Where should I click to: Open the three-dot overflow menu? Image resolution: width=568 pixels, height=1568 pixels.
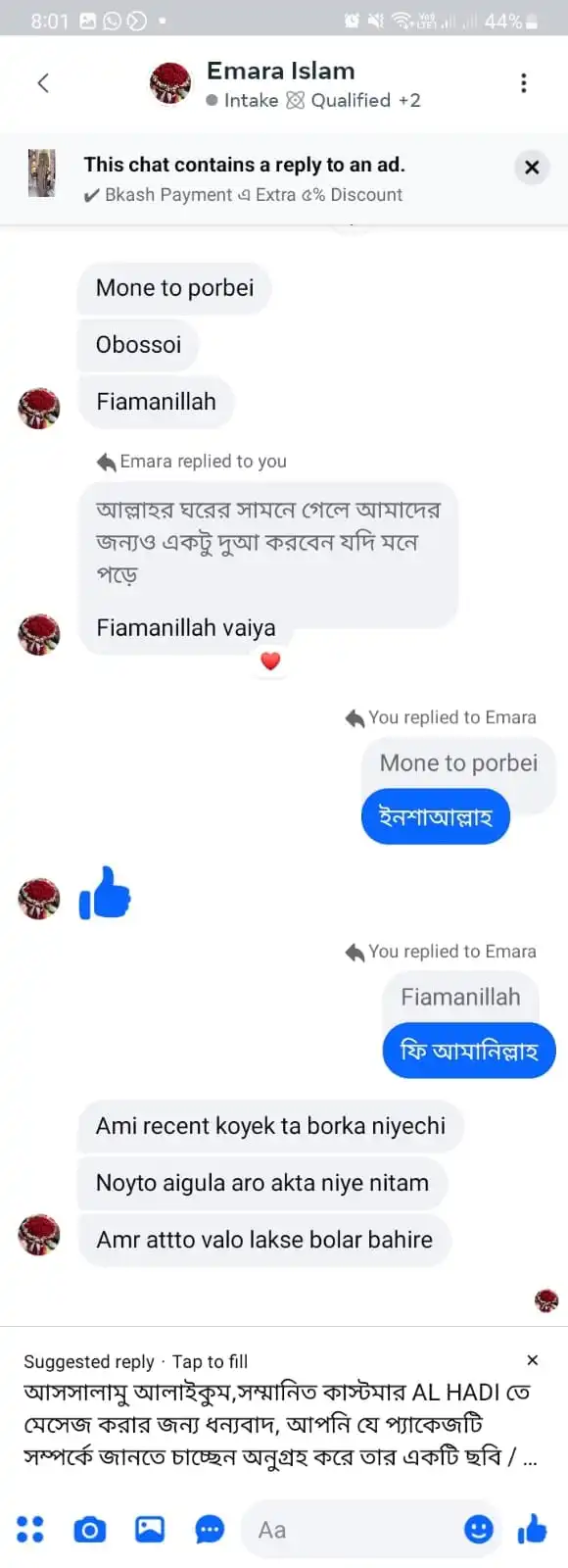[524, 83]
